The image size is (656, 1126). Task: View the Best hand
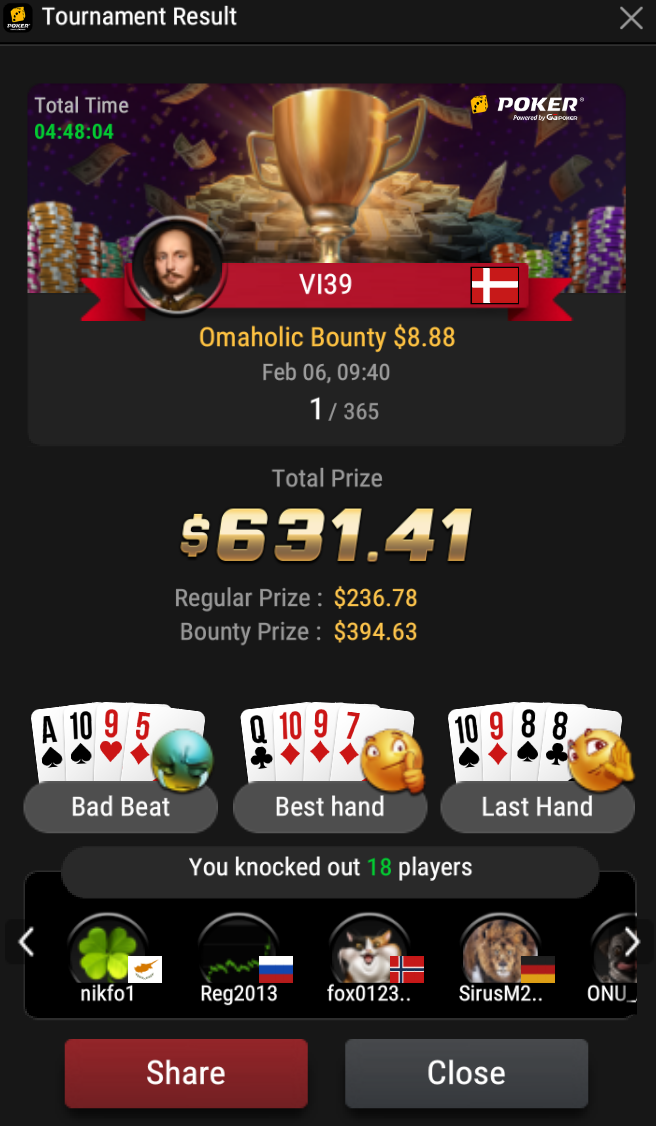329,806
